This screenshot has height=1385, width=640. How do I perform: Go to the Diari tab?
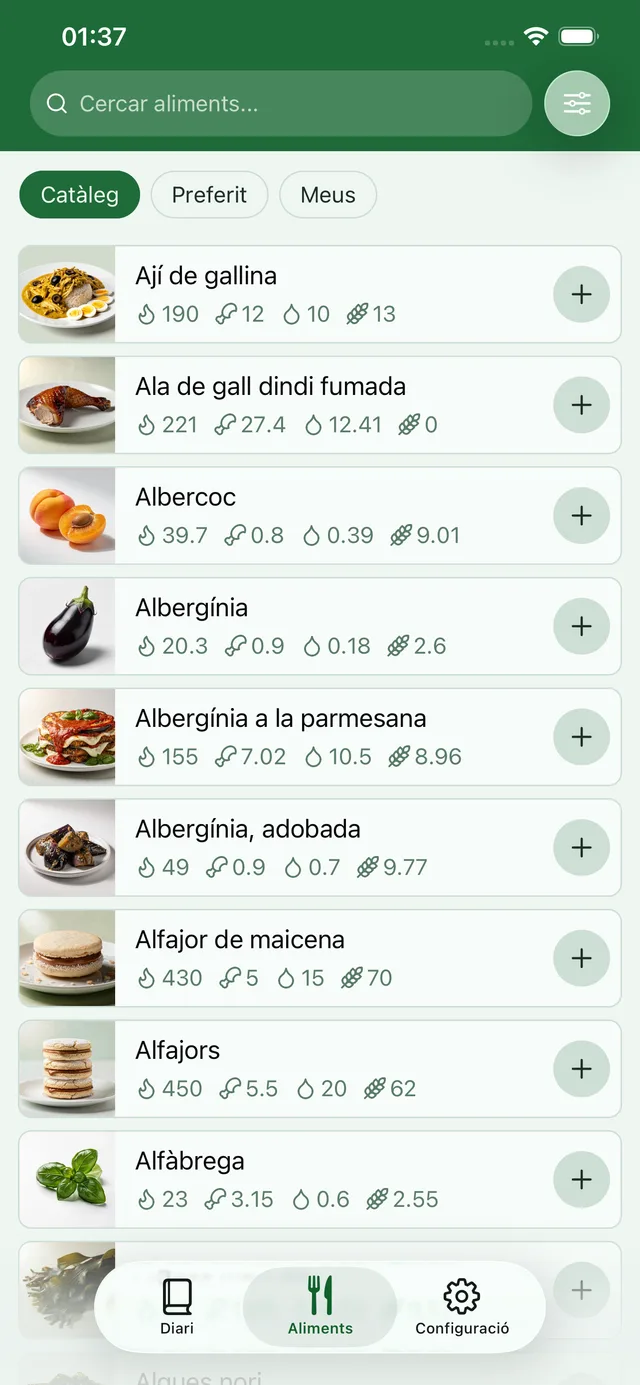pyautogui.click(x=177, y=1307)
